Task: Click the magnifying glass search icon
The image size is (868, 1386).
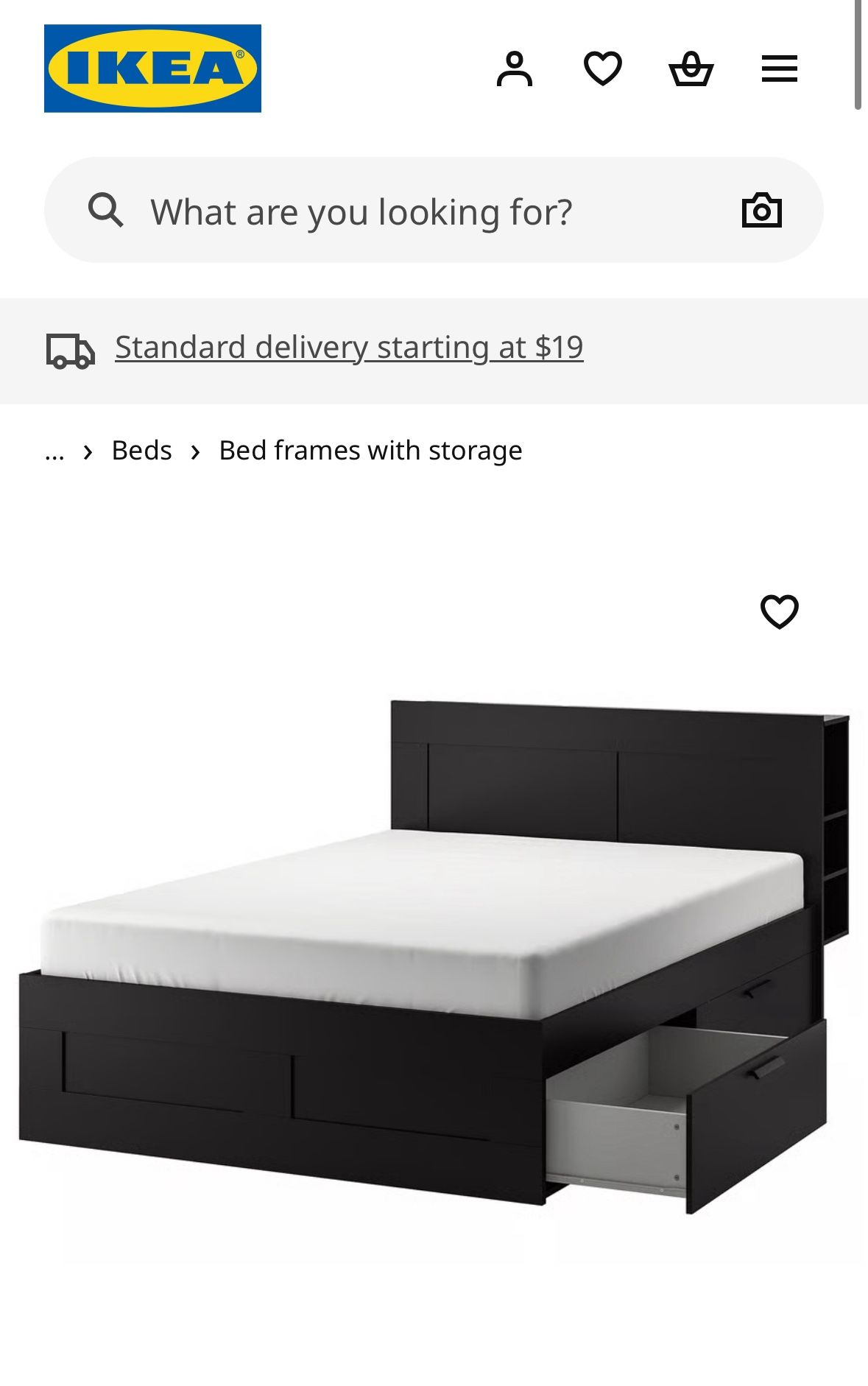Action: tap(107, 211)
